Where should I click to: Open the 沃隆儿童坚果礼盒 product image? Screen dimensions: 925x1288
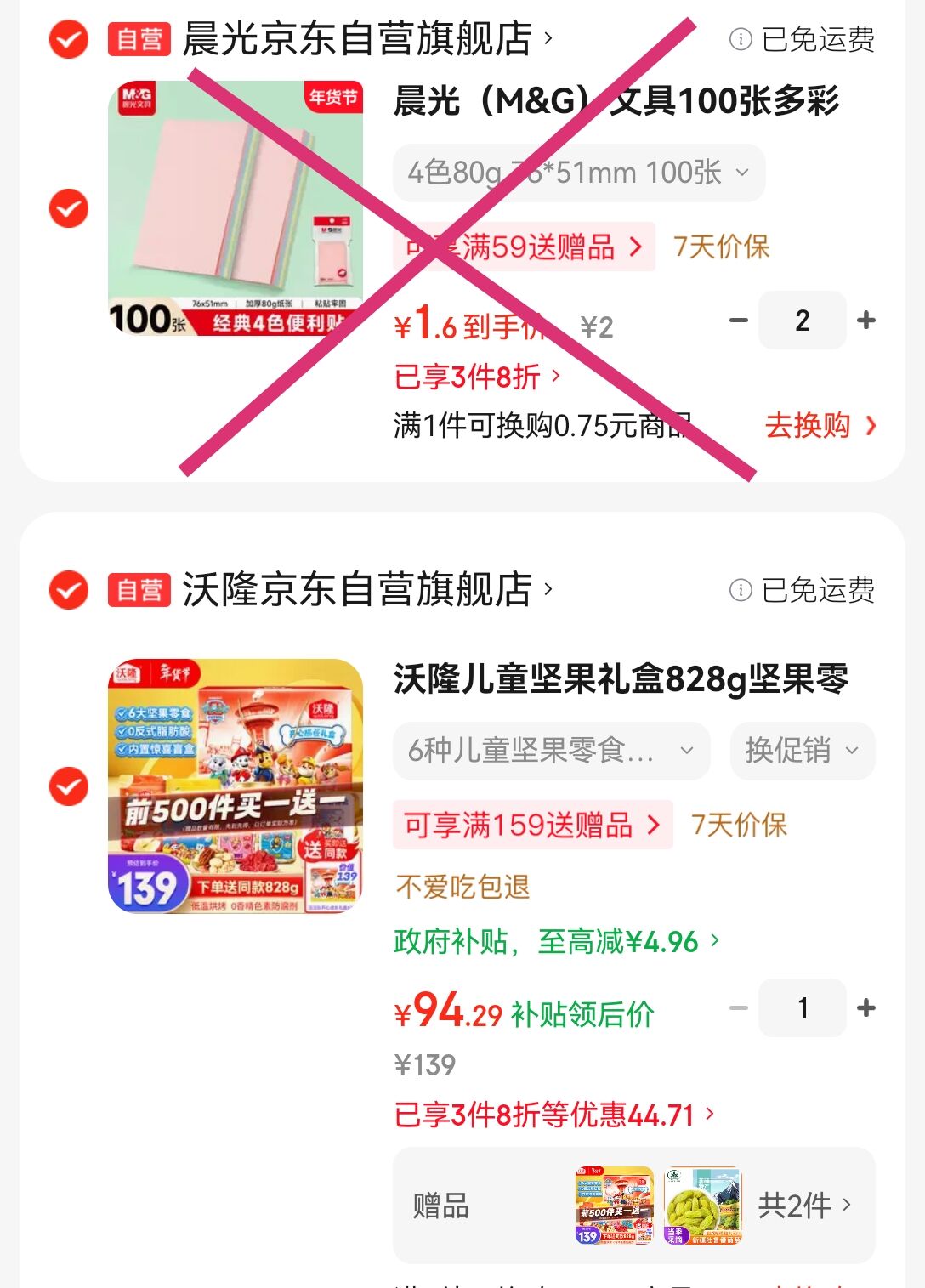click(x=236, y=786)
